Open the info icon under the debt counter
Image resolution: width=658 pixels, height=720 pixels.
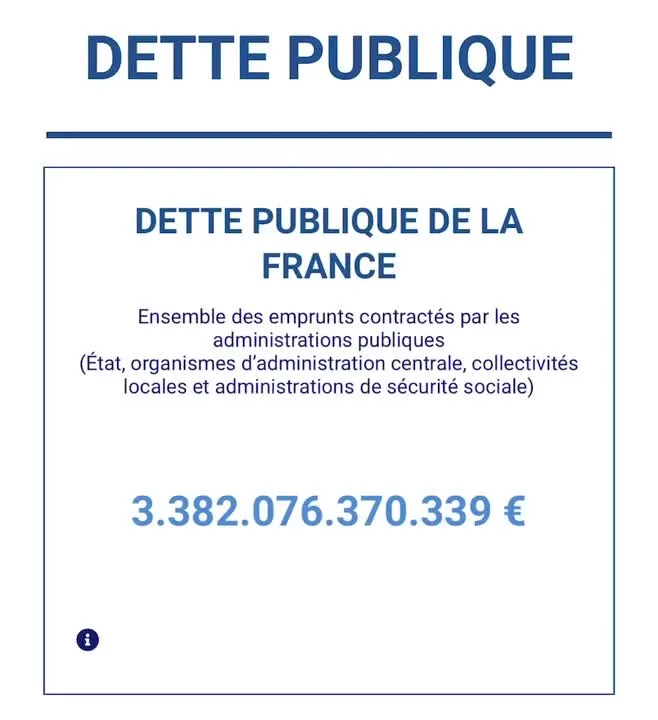(88, 640)
